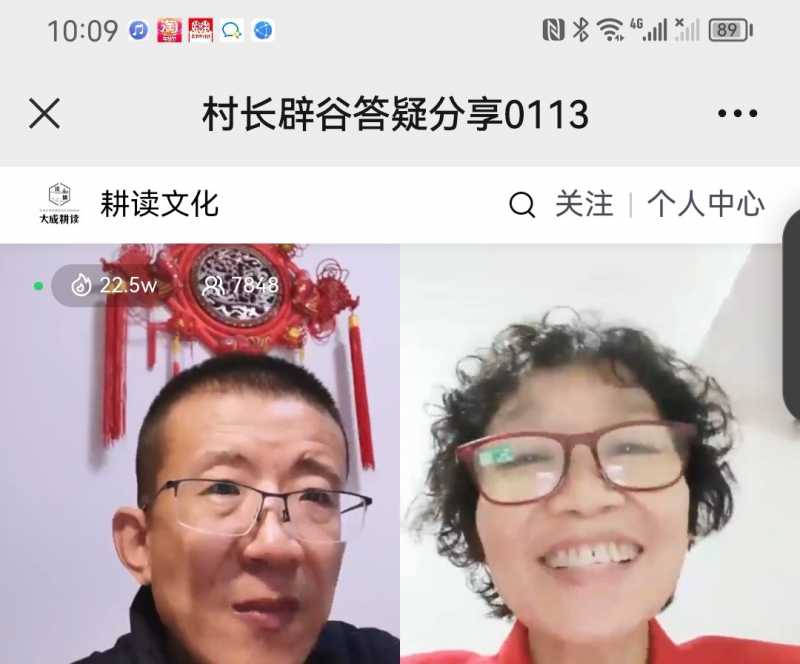Open the 耕读文化 channel profile
This screenshot has height=664, width=800.
[158, 204]
